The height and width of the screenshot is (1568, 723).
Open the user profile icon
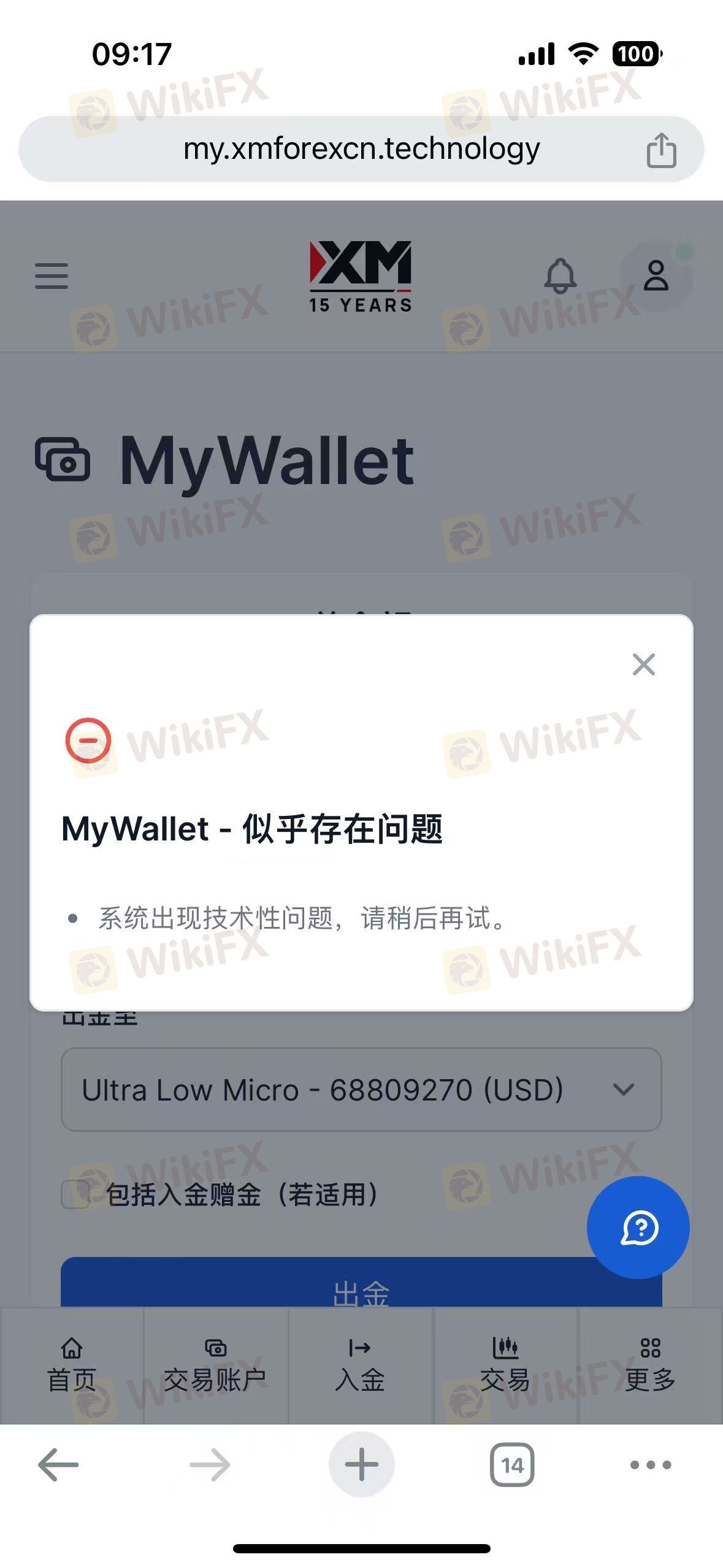[x=656, y=275]
